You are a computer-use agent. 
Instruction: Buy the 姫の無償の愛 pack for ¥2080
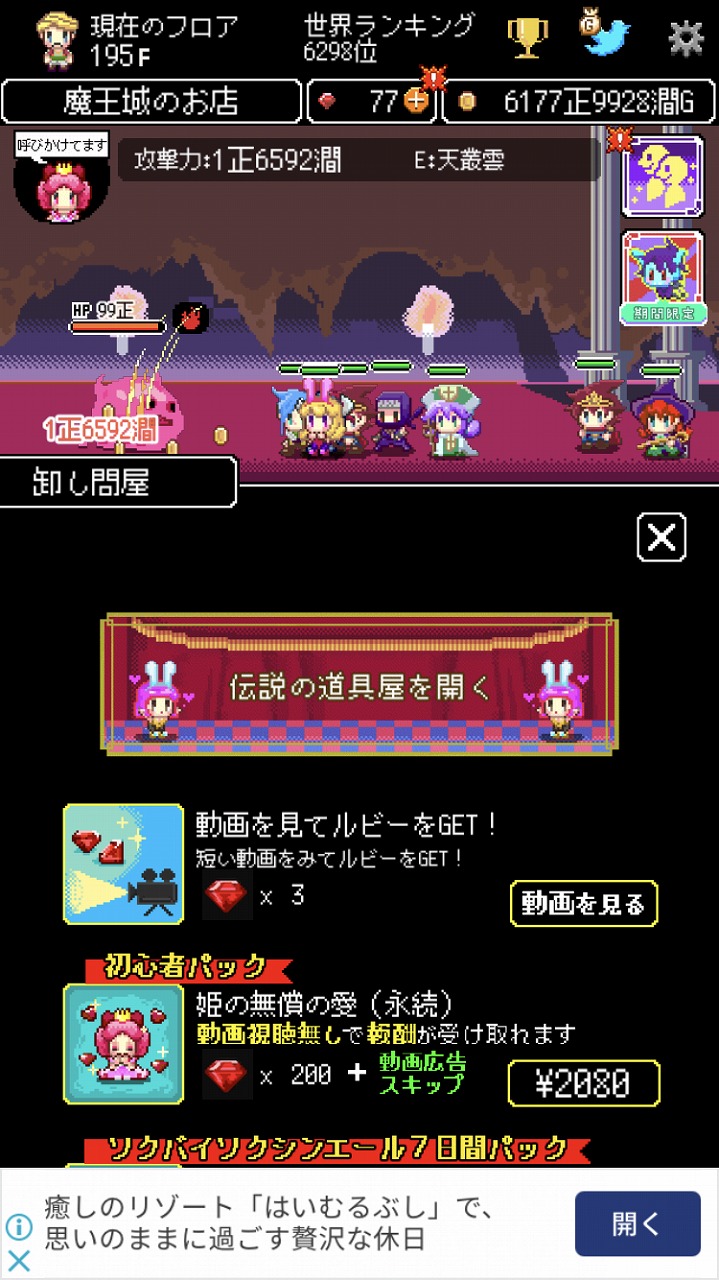(584, 1083)
